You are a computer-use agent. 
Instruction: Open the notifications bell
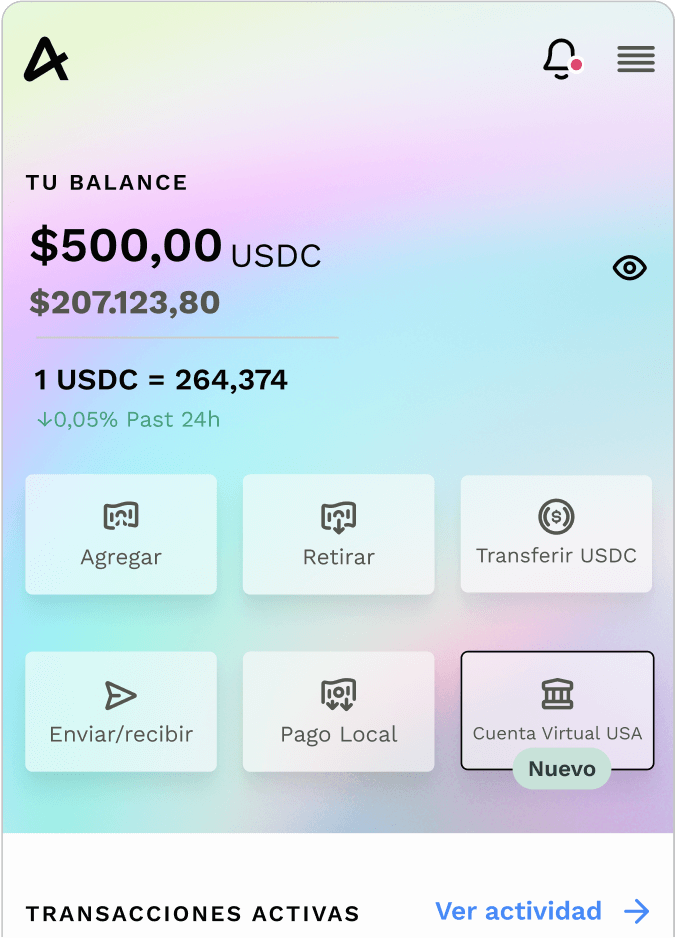coord(561,59)
